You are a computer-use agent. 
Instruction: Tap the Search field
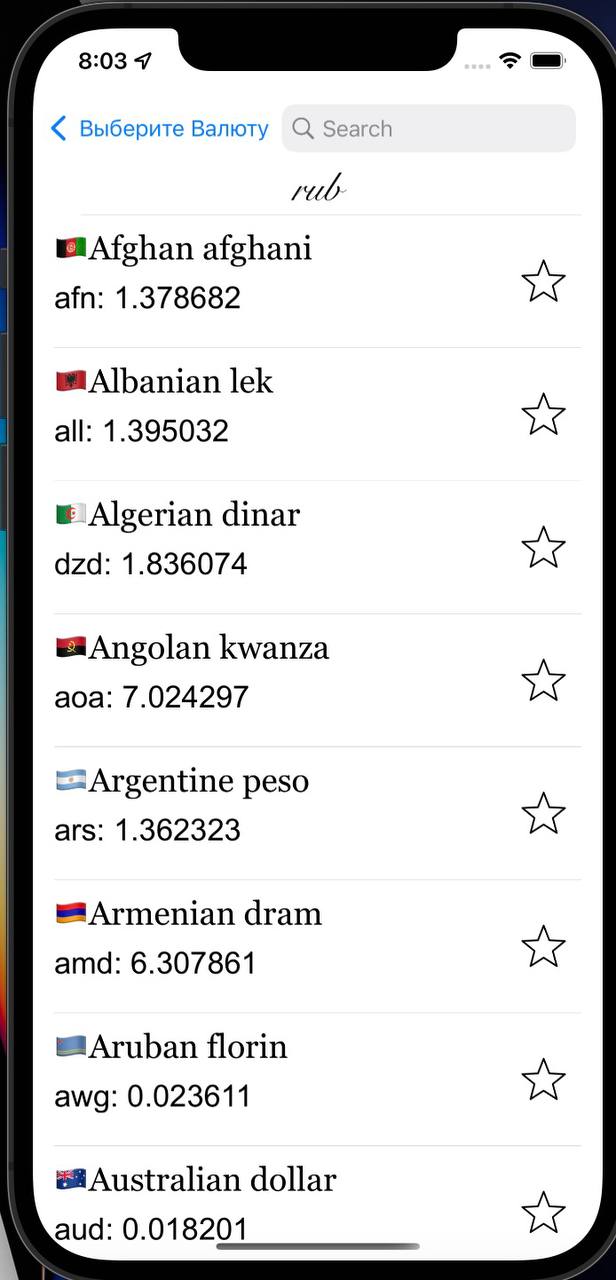(429, 129)
